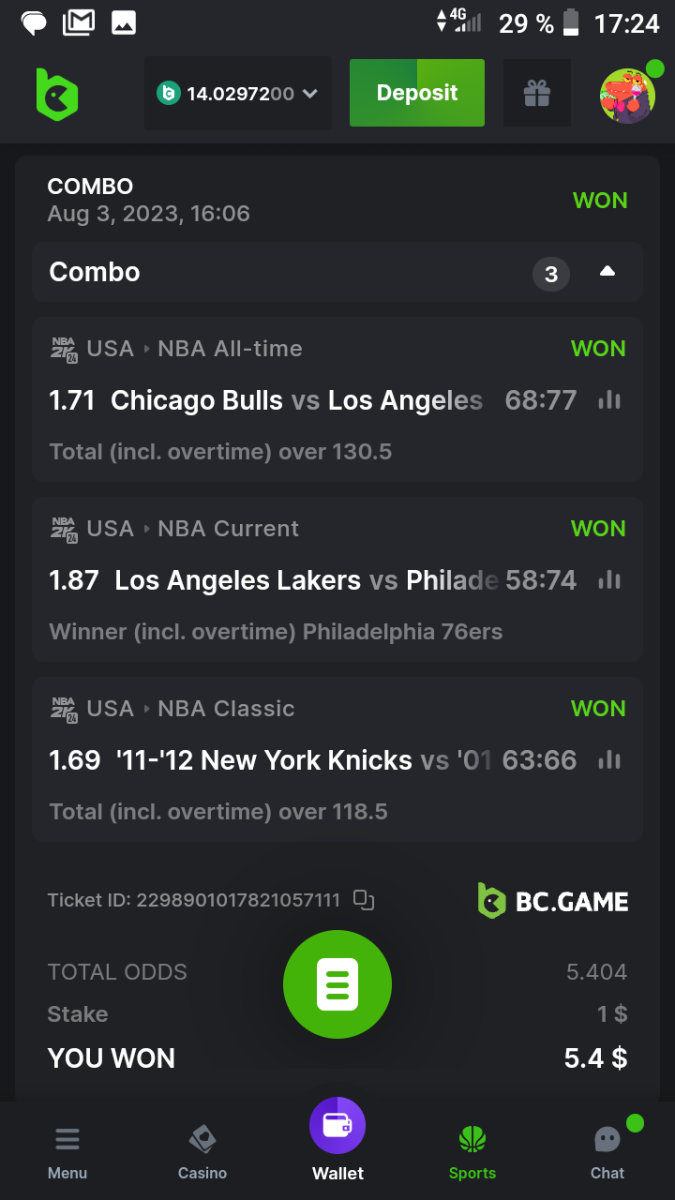
Task: View stats for Chicago Bulls match
Action: [x=609, y=401]
